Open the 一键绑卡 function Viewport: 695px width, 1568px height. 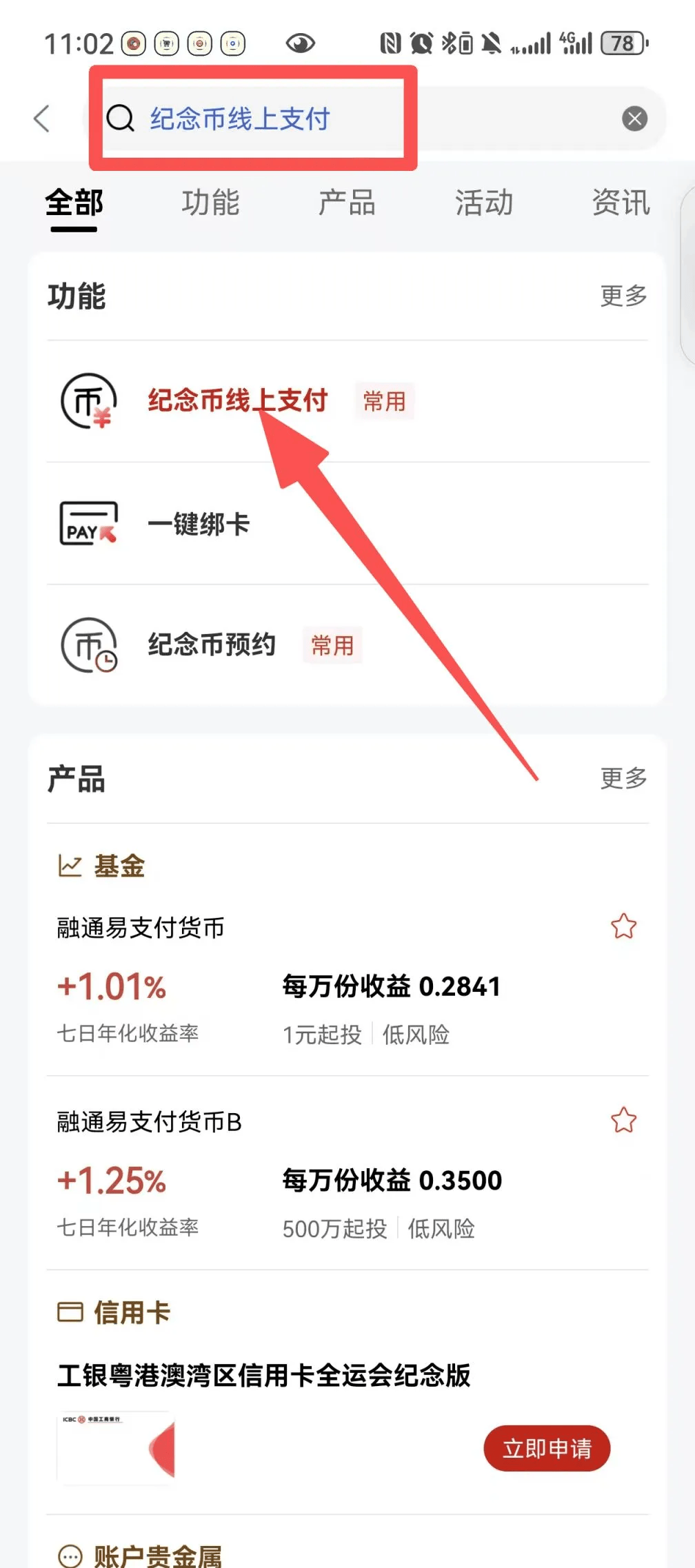[199, 524]
